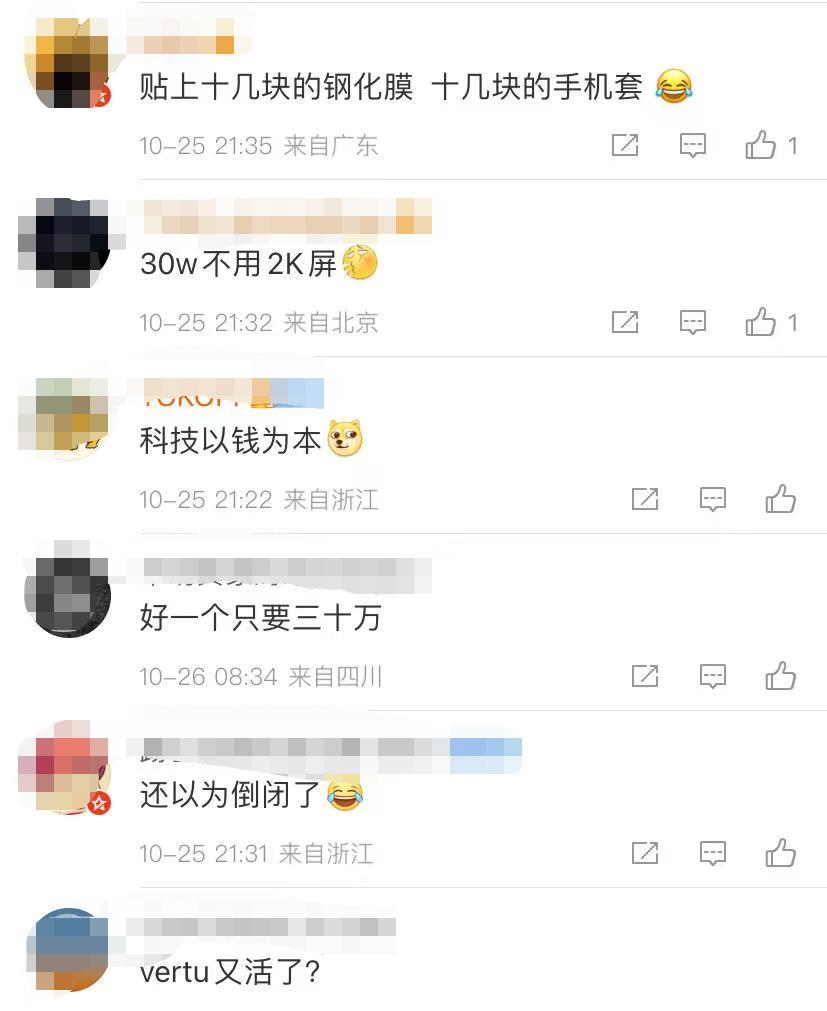Like the comment about 钢化膜 and 手机套
Screen dimensions: 827x1011
coord(761,146)
